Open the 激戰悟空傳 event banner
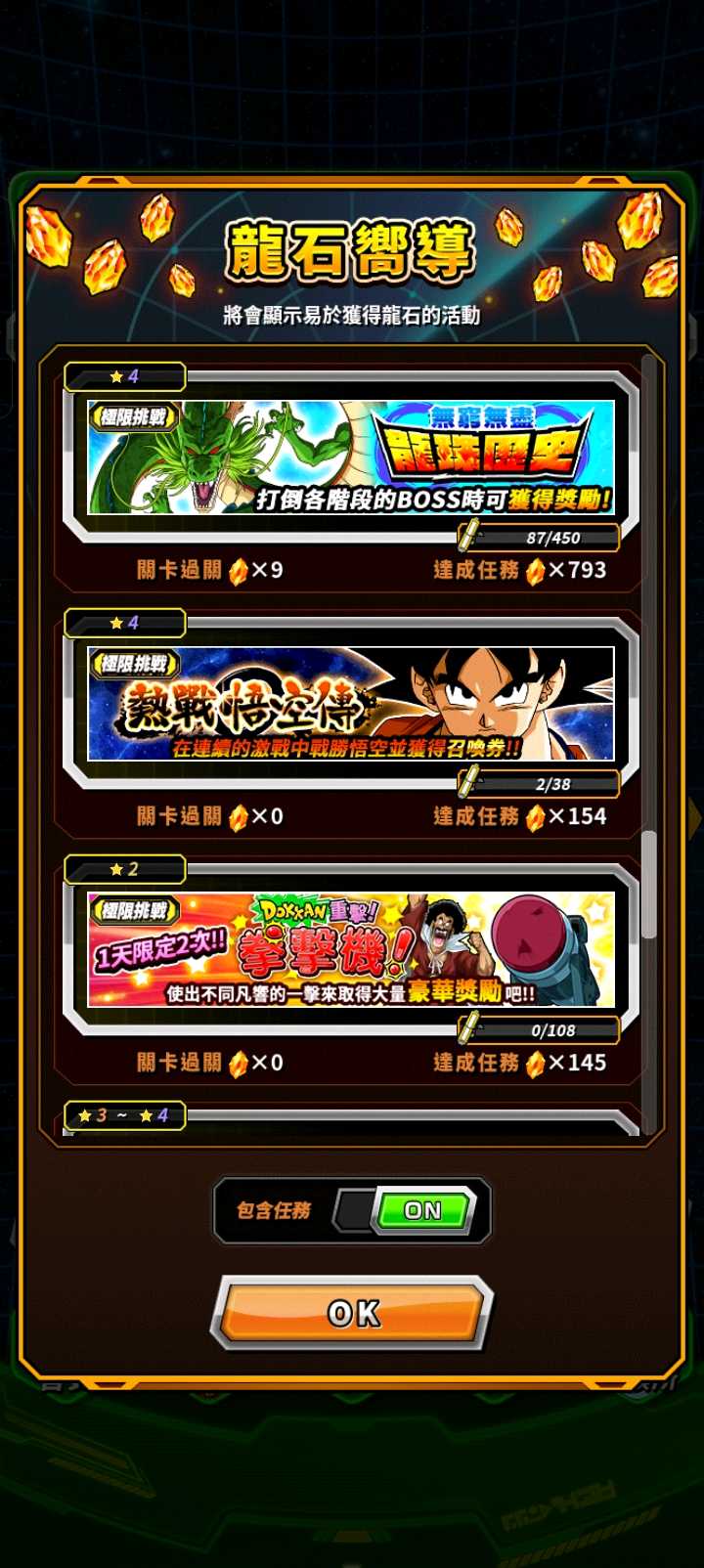 point(350,704)
